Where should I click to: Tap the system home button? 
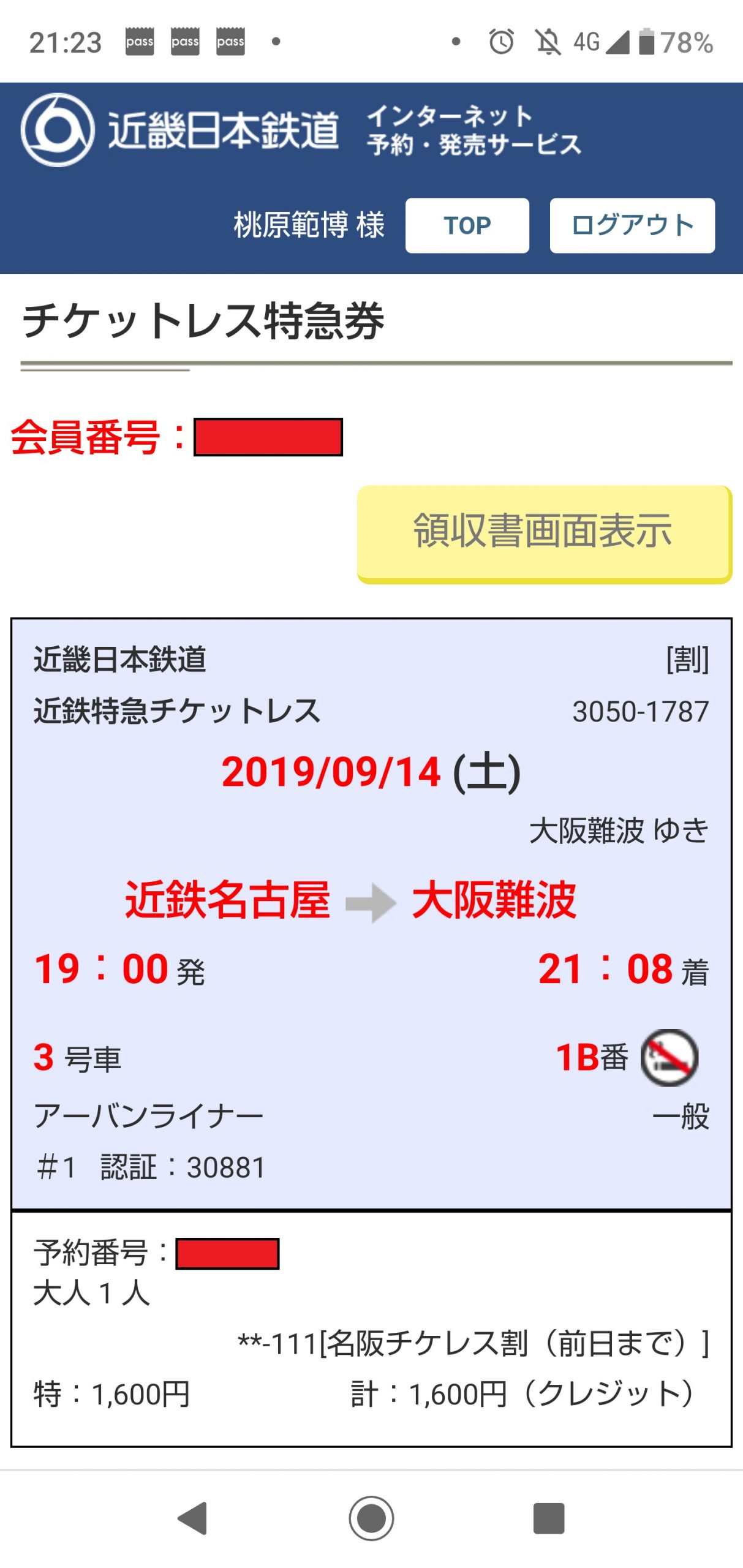click(x=371, y=1518)
